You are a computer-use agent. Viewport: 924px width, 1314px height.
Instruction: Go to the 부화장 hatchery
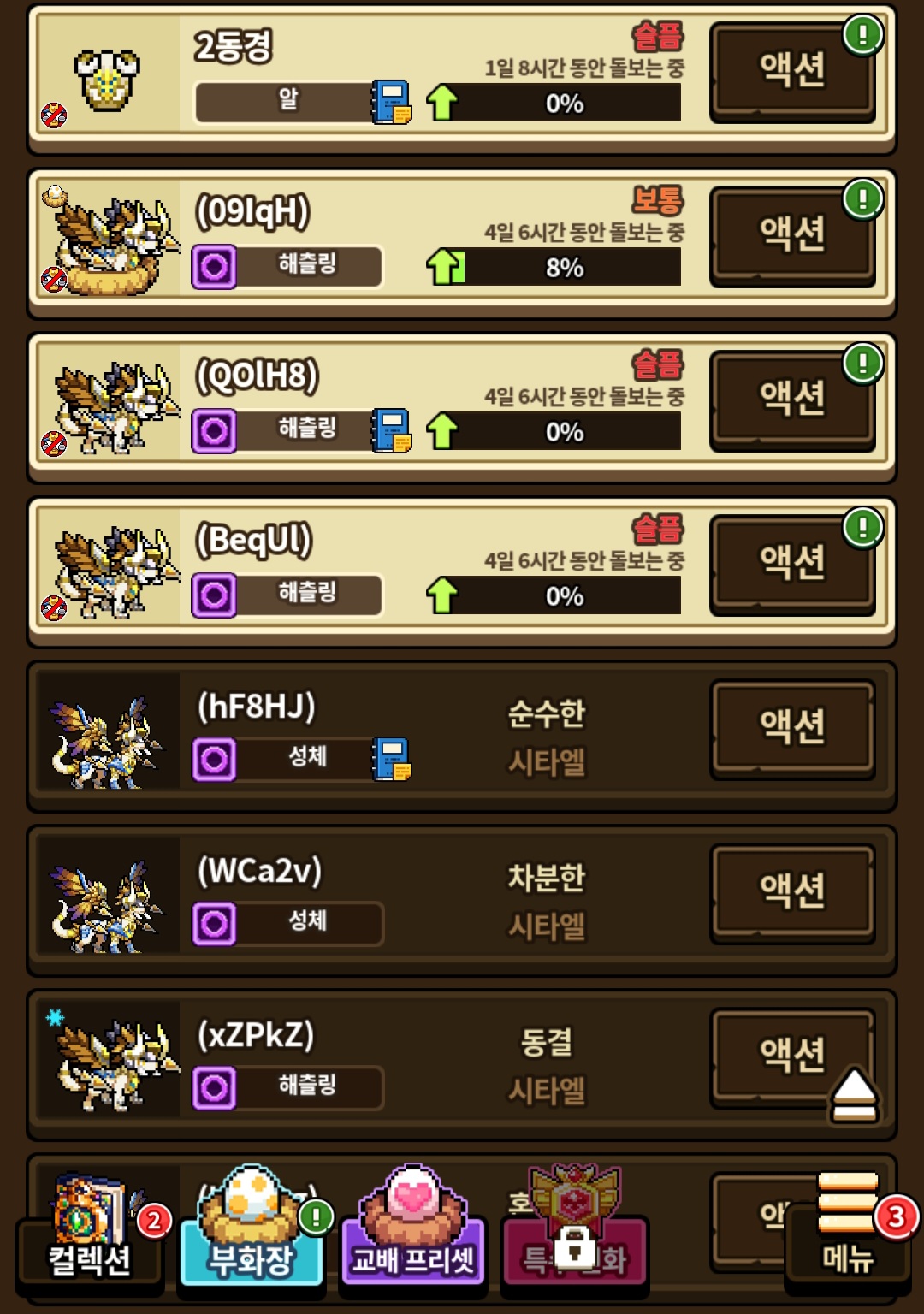coord(252,1232)
